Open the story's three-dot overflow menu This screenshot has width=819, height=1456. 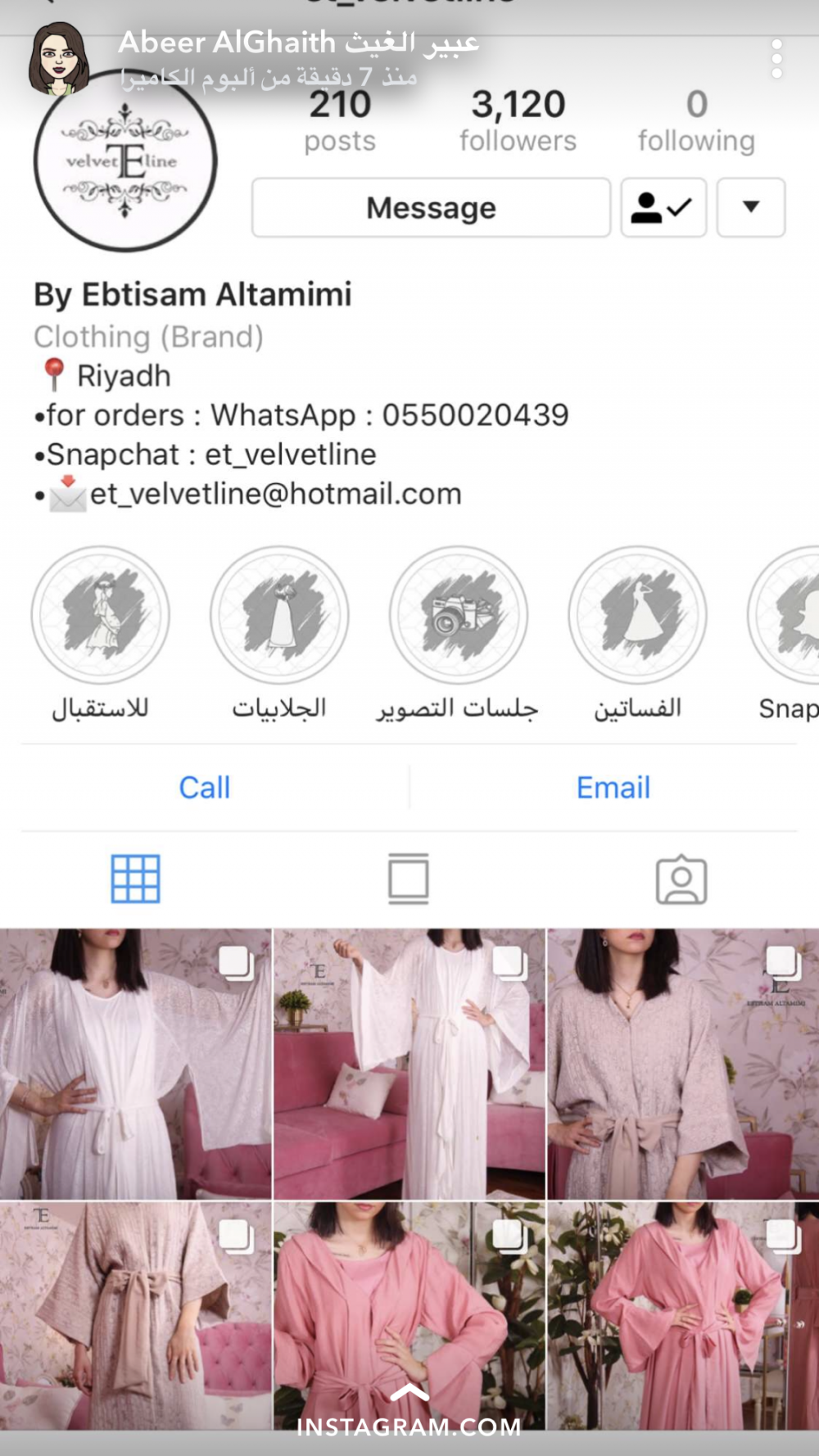point(776,59)
